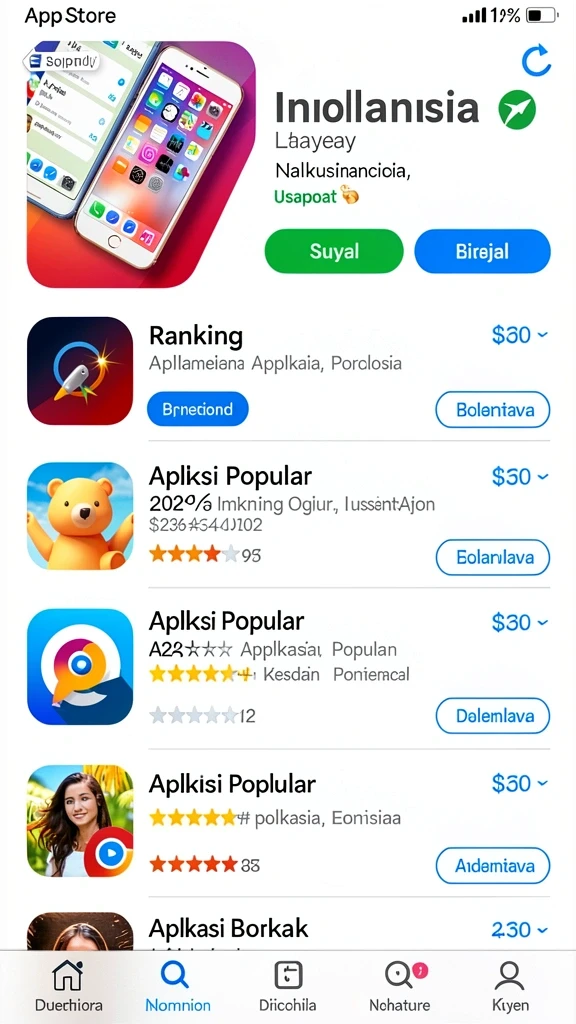The image size is (576, 1024).
Task: Open the Ranking app icon
Action: pyautogui.click(x=80, y=371)
